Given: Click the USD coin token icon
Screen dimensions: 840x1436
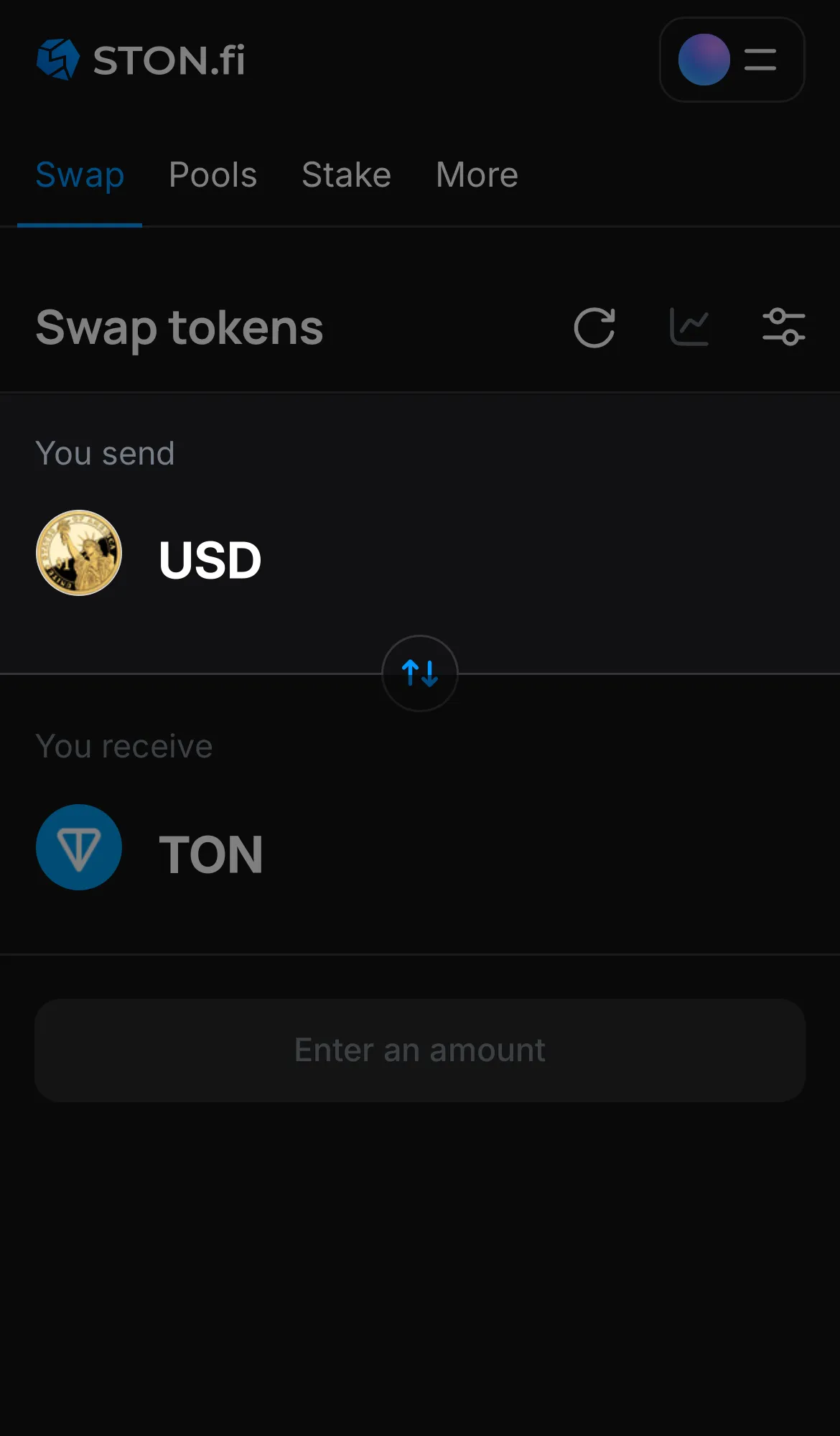Looking at the screenshot, I should click(x=79, y=553).
